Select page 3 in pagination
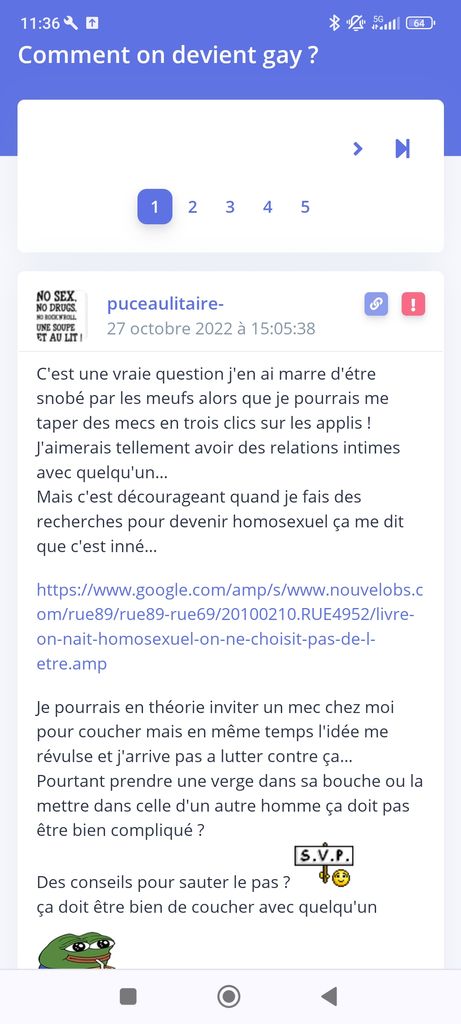461x1024 pixels. pyautogui.click(x=230, y=207)
